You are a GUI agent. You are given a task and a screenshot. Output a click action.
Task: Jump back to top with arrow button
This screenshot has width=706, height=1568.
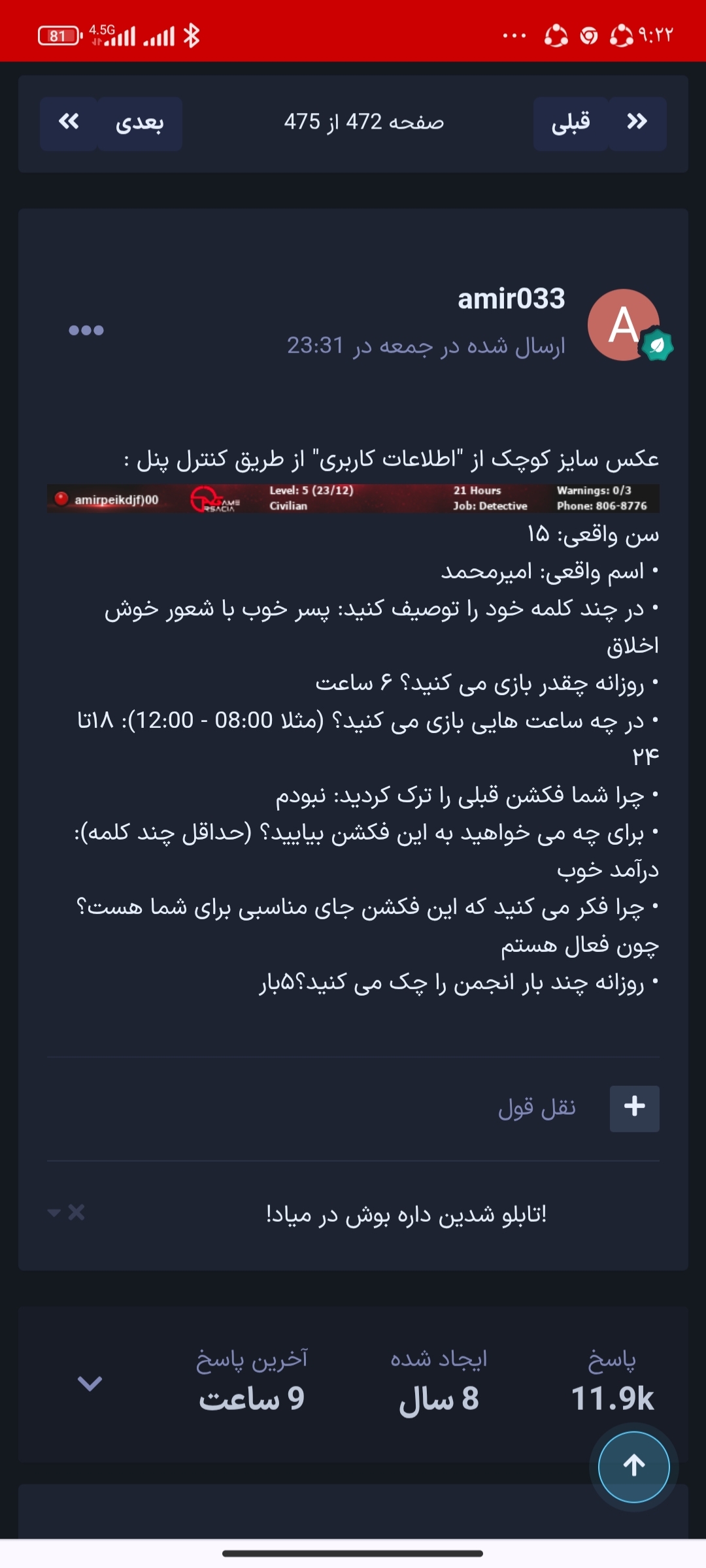[634, 1467]
